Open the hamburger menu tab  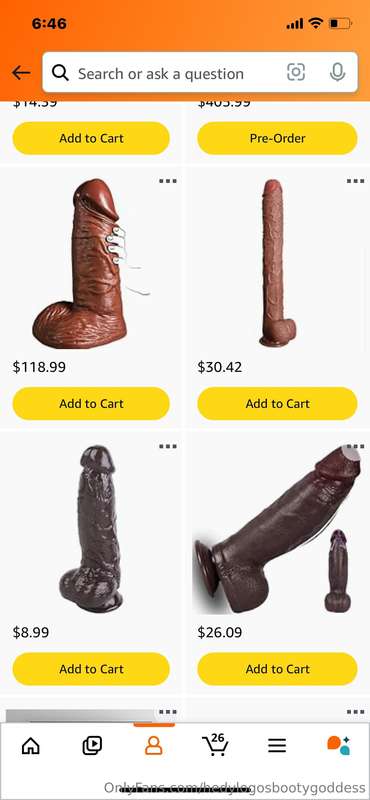tap(277, 746)
